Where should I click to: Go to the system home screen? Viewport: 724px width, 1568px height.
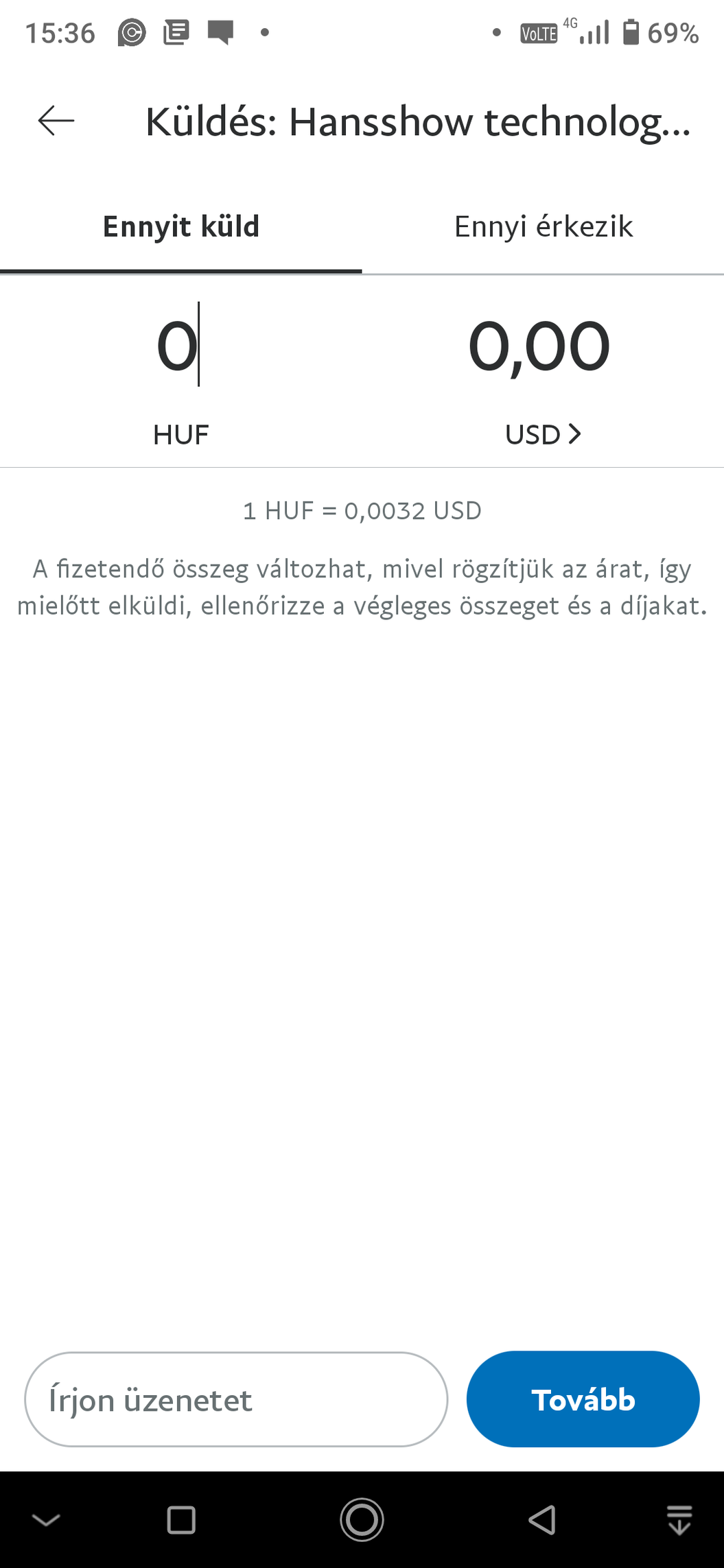point(362,1519)
